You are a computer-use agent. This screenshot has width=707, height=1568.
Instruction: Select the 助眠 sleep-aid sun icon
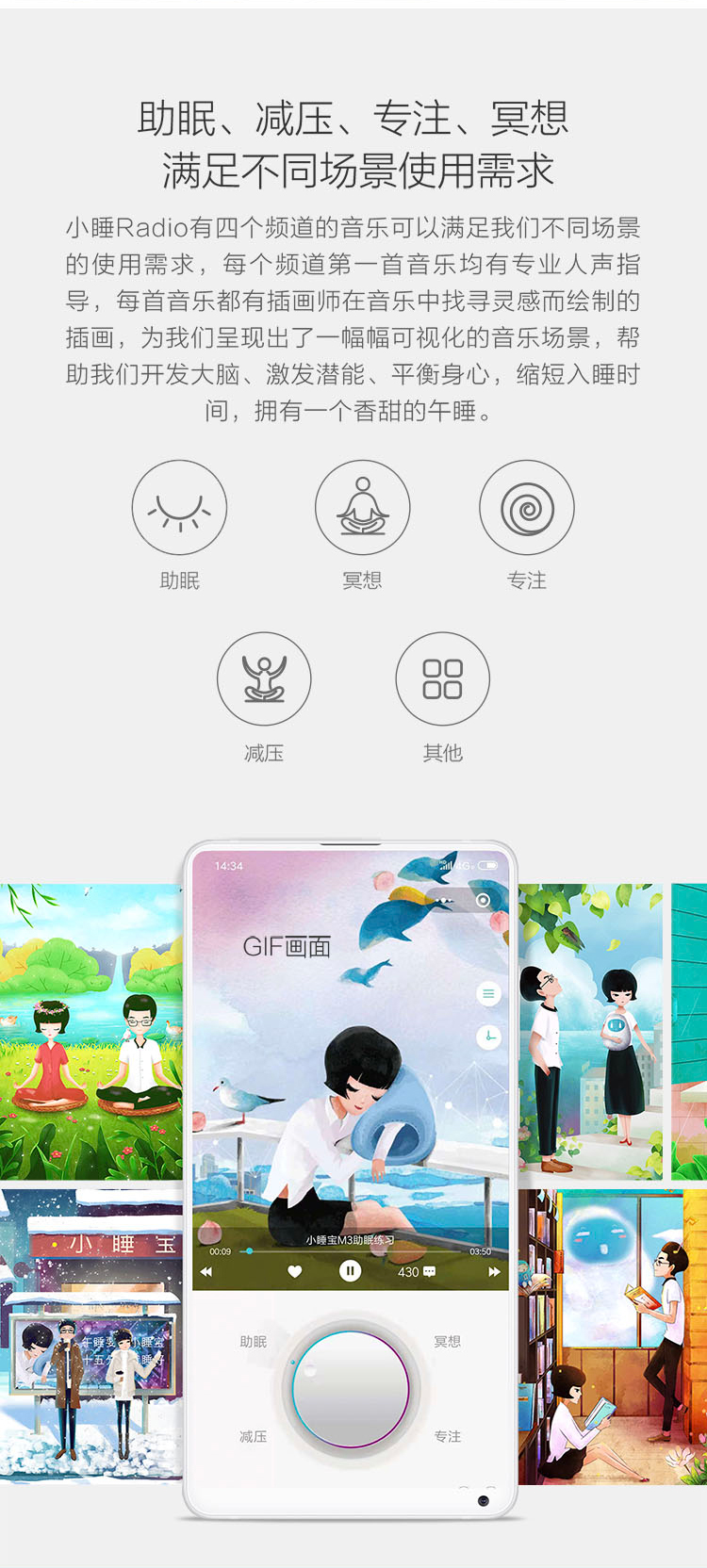coord(180,507)
